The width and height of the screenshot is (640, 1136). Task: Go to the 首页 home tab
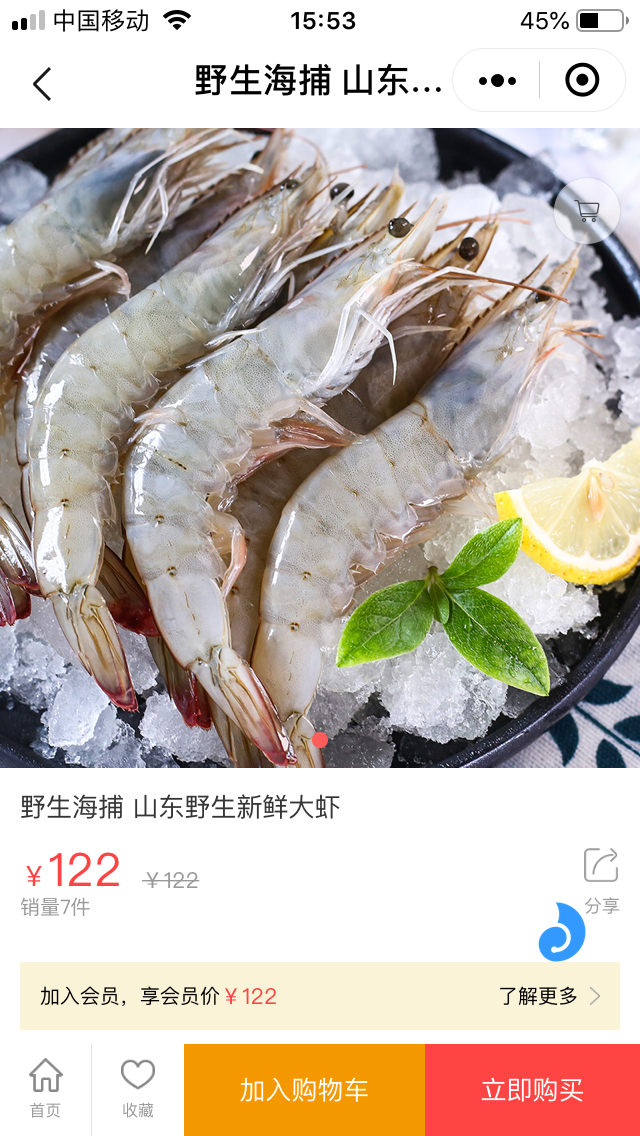(45, 1089)
